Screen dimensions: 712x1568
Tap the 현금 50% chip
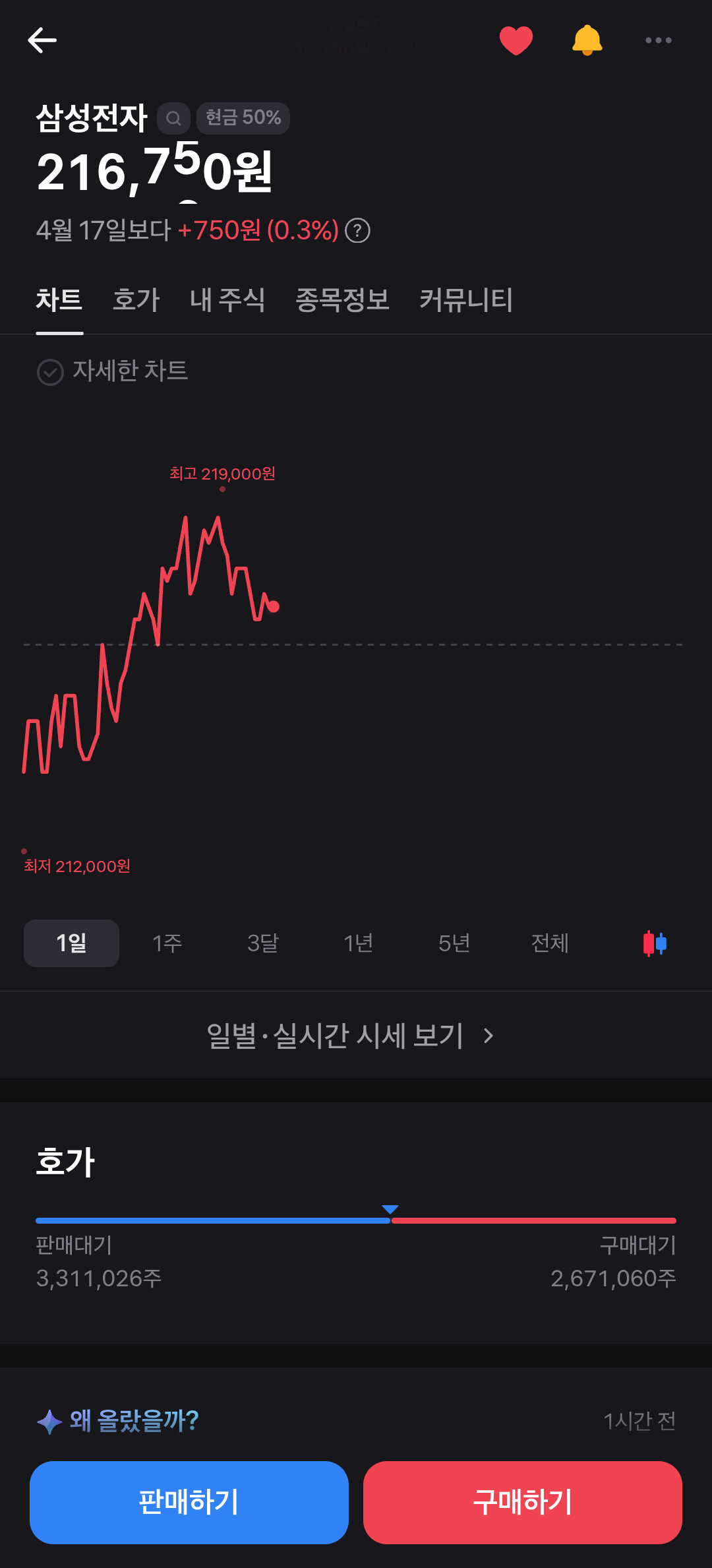pyautogui.click(x=243, y=118)
